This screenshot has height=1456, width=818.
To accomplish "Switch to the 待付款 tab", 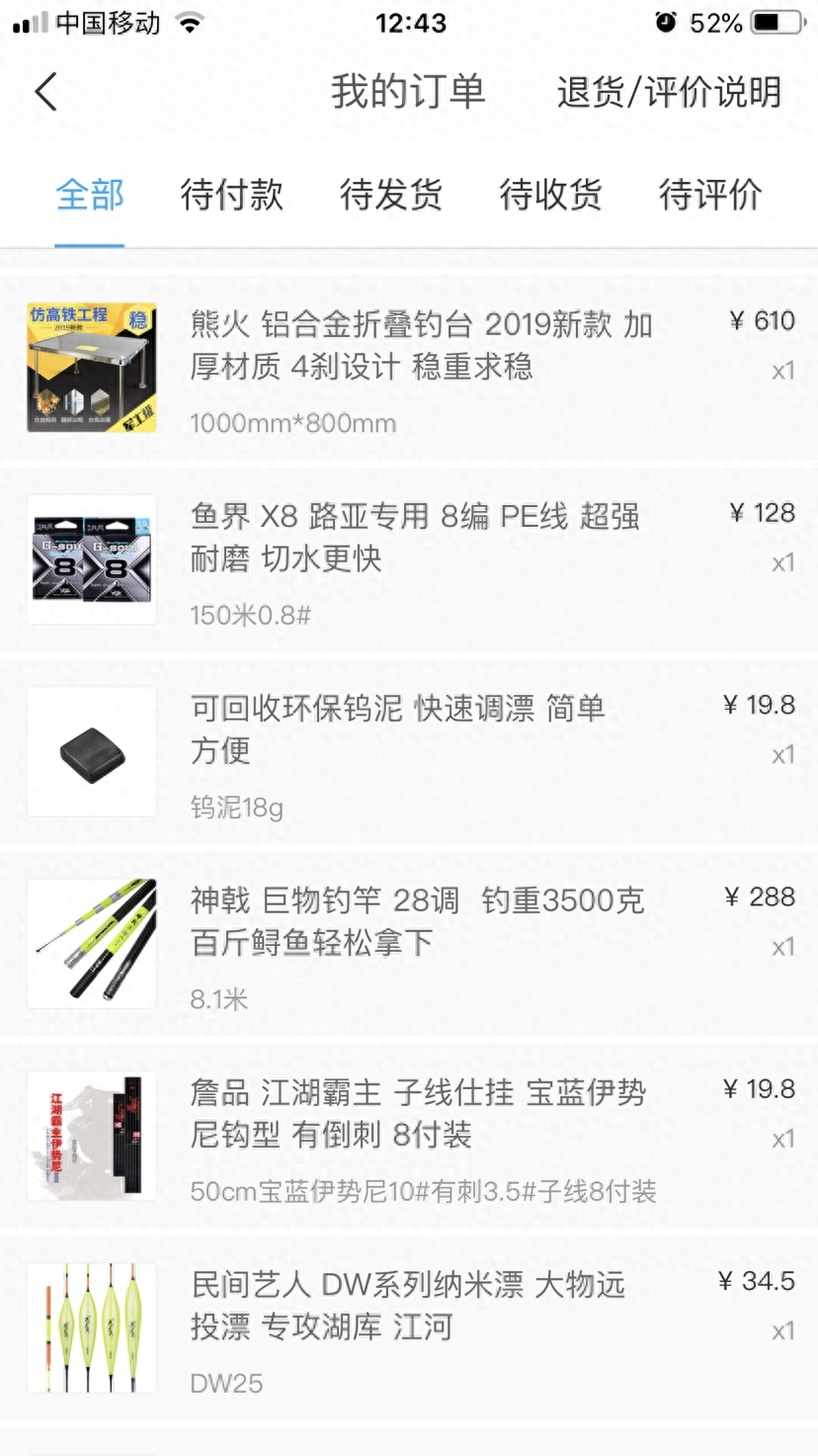I will [232, 195].
